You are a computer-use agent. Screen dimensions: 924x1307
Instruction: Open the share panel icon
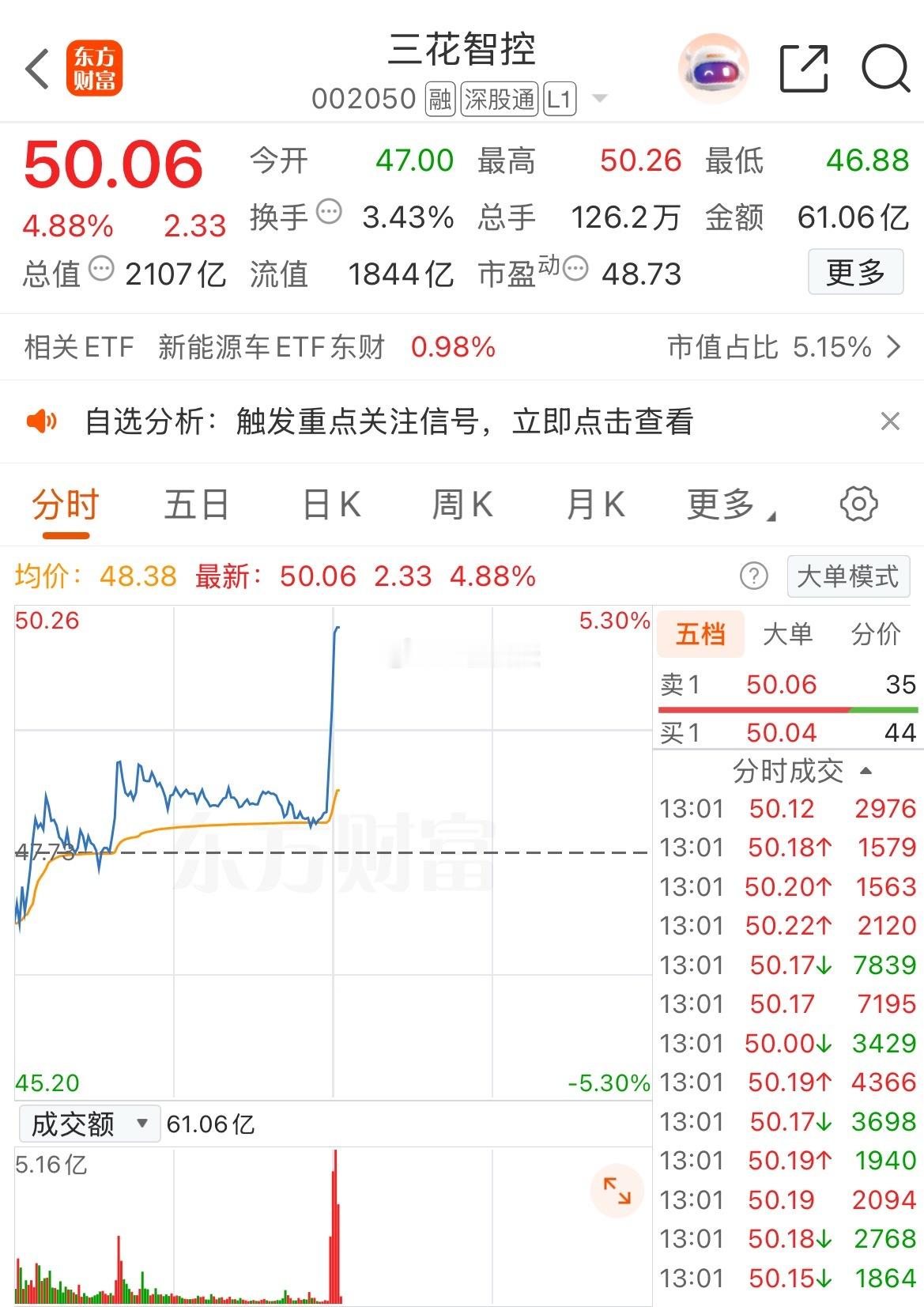[x=804, y=70]
